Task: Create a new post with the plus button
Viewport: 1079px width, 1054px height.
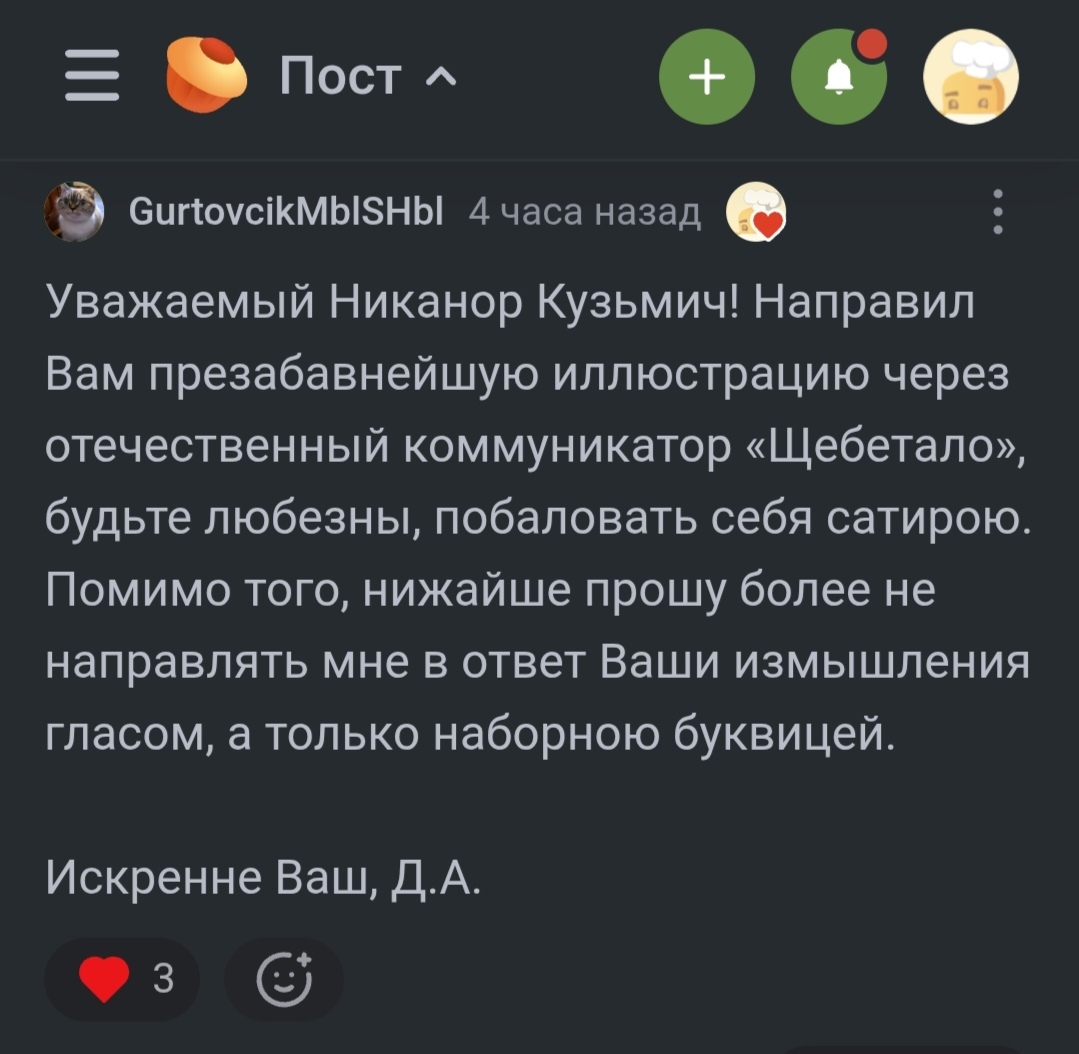Action: pos(707,77)
